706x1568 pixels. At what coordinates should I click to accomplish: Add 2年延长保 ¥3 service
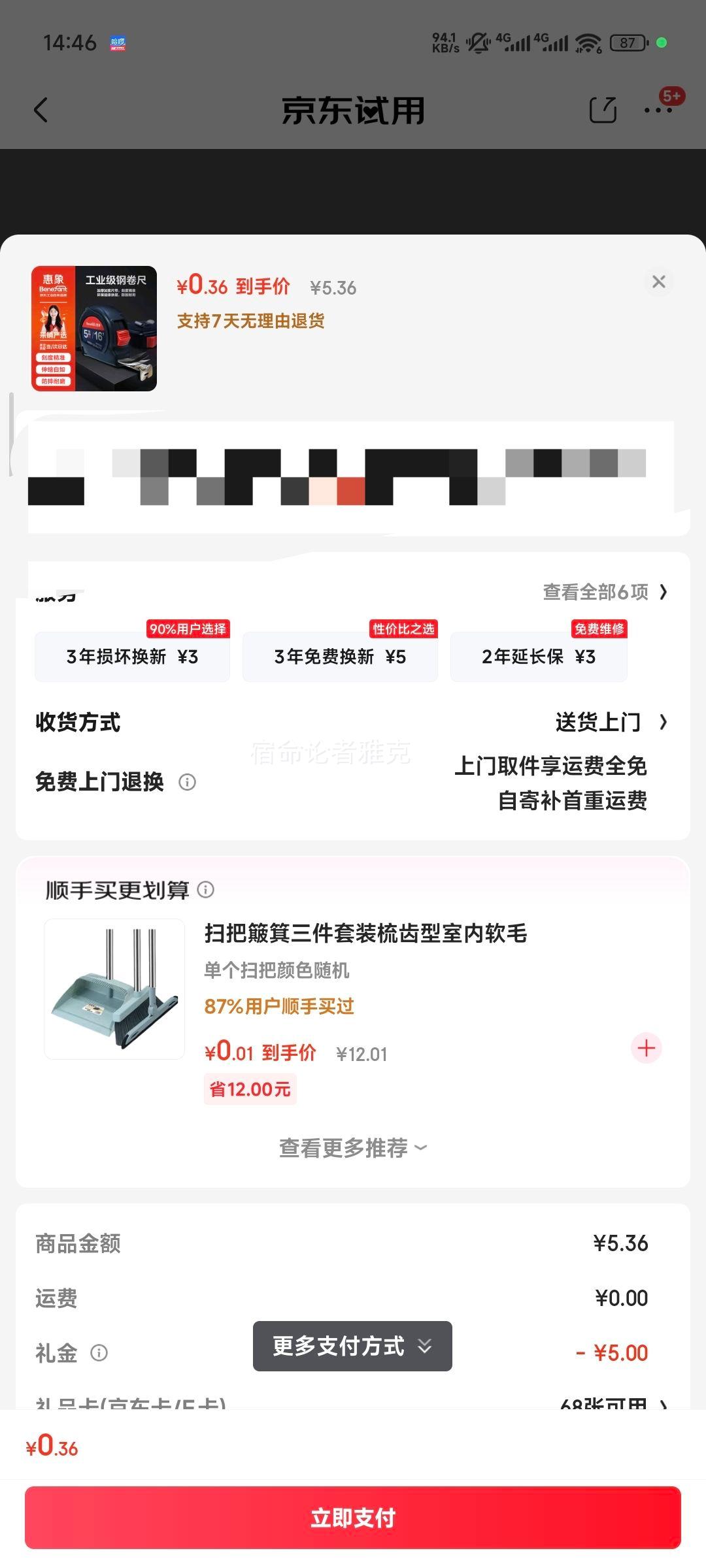tap(539, 657)
